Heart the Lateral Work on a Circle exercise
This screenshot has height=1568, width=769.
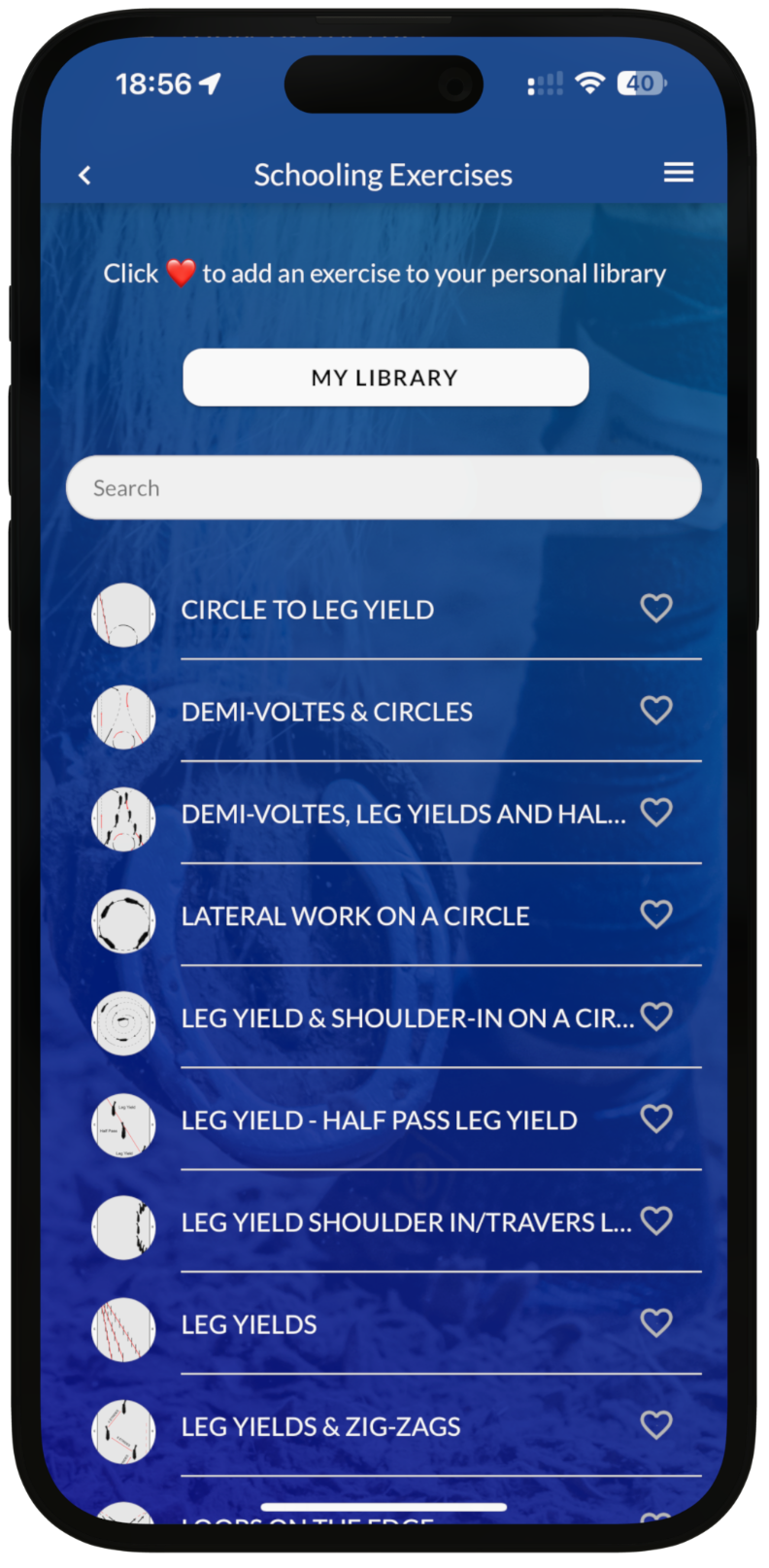(x=656, y=914)
